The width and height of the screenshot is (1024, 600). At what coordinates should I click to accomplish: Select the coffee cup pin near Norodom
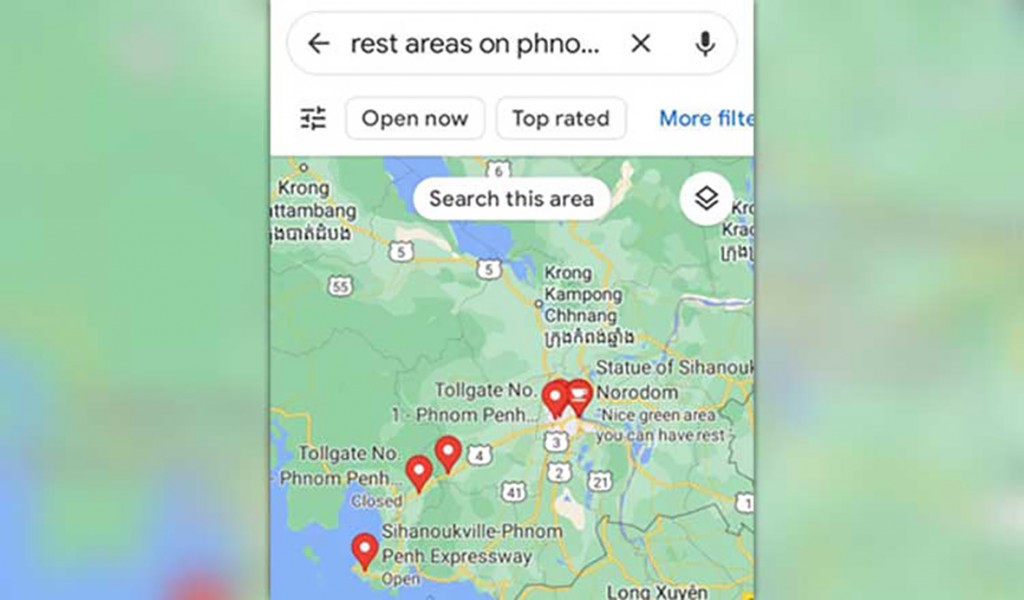[579, 396]
